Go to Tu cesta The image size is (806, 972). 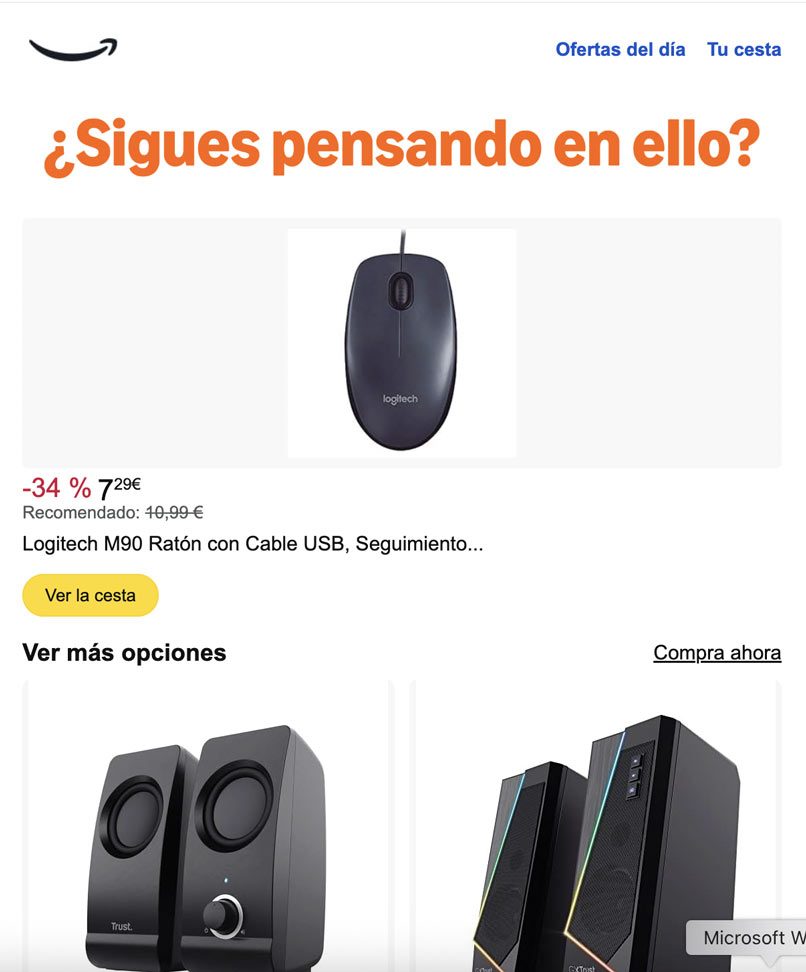click(x=743, y=49)
